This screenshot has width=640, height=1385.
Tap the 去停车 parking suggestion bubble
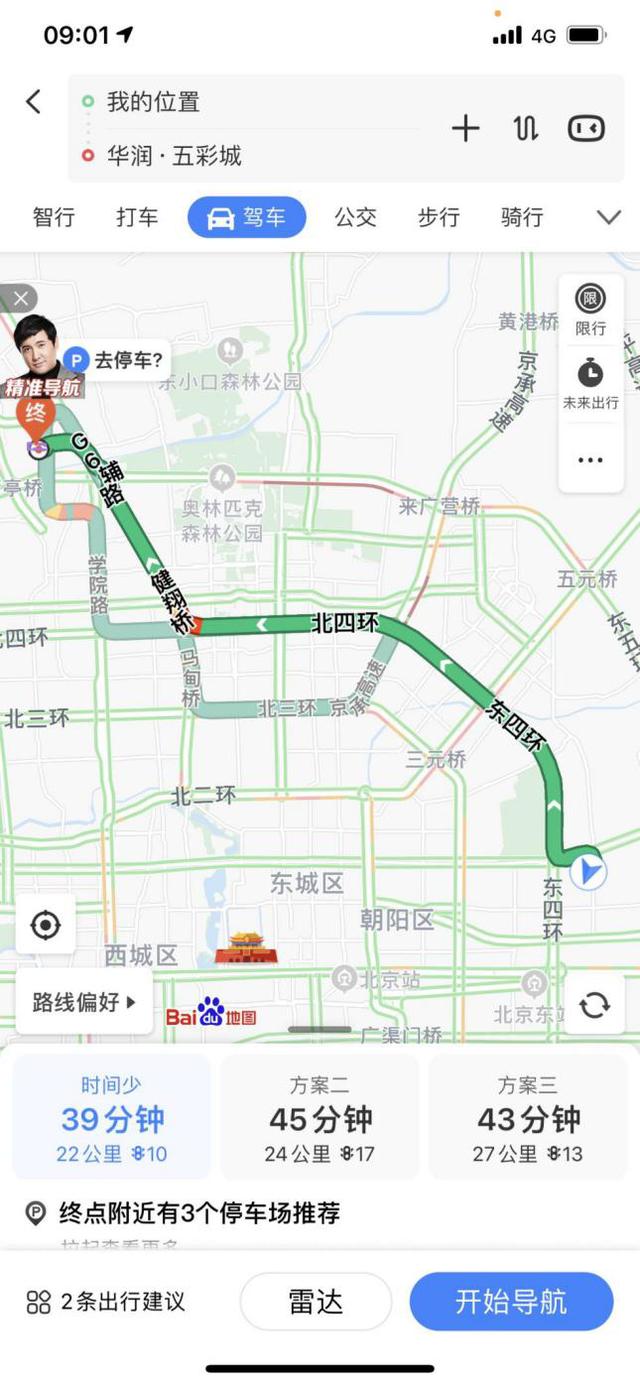115,360
